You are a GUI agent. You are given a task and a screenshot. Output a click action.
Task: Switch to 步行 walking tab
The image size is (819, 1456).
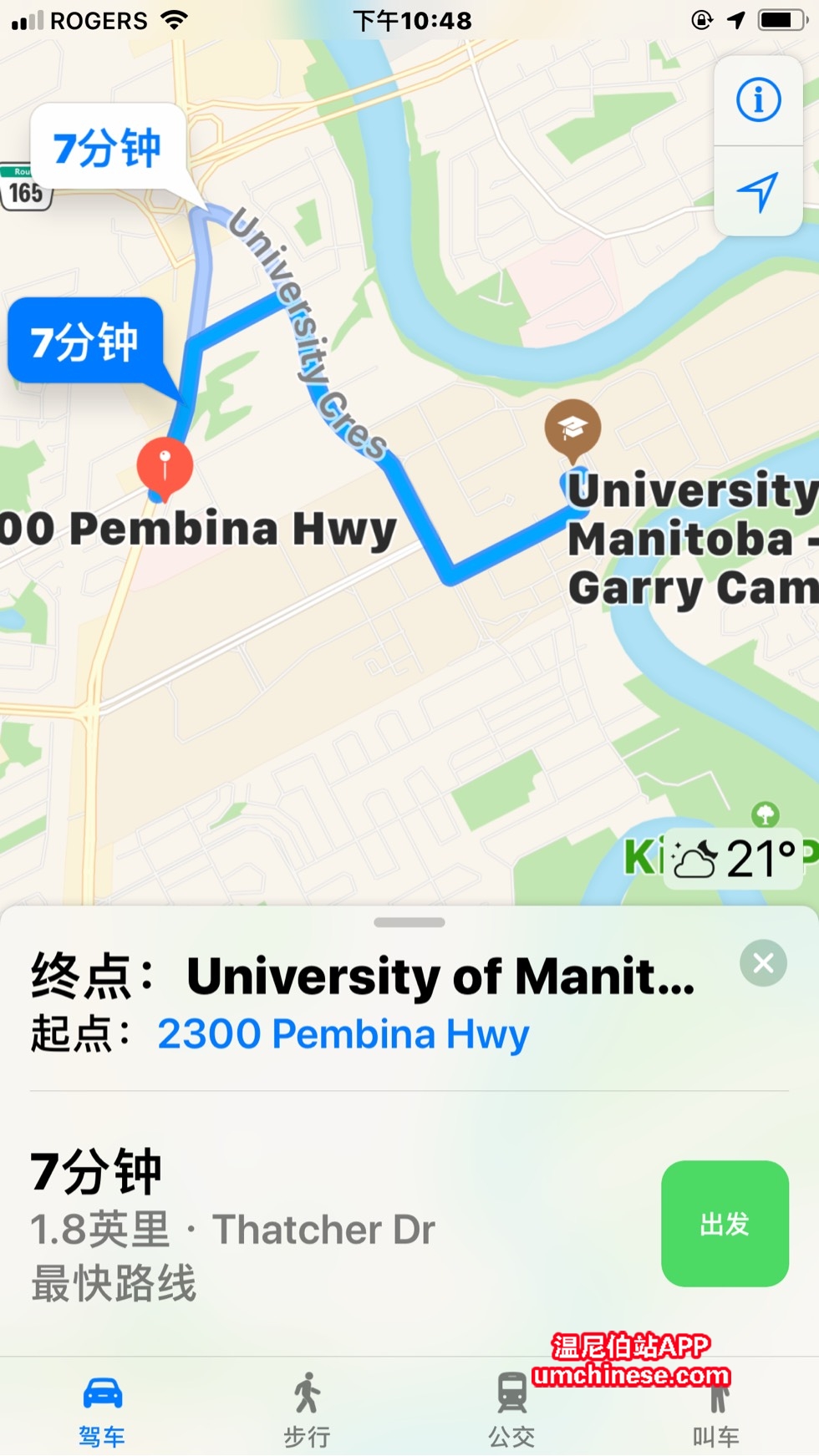coord(307,1408)
